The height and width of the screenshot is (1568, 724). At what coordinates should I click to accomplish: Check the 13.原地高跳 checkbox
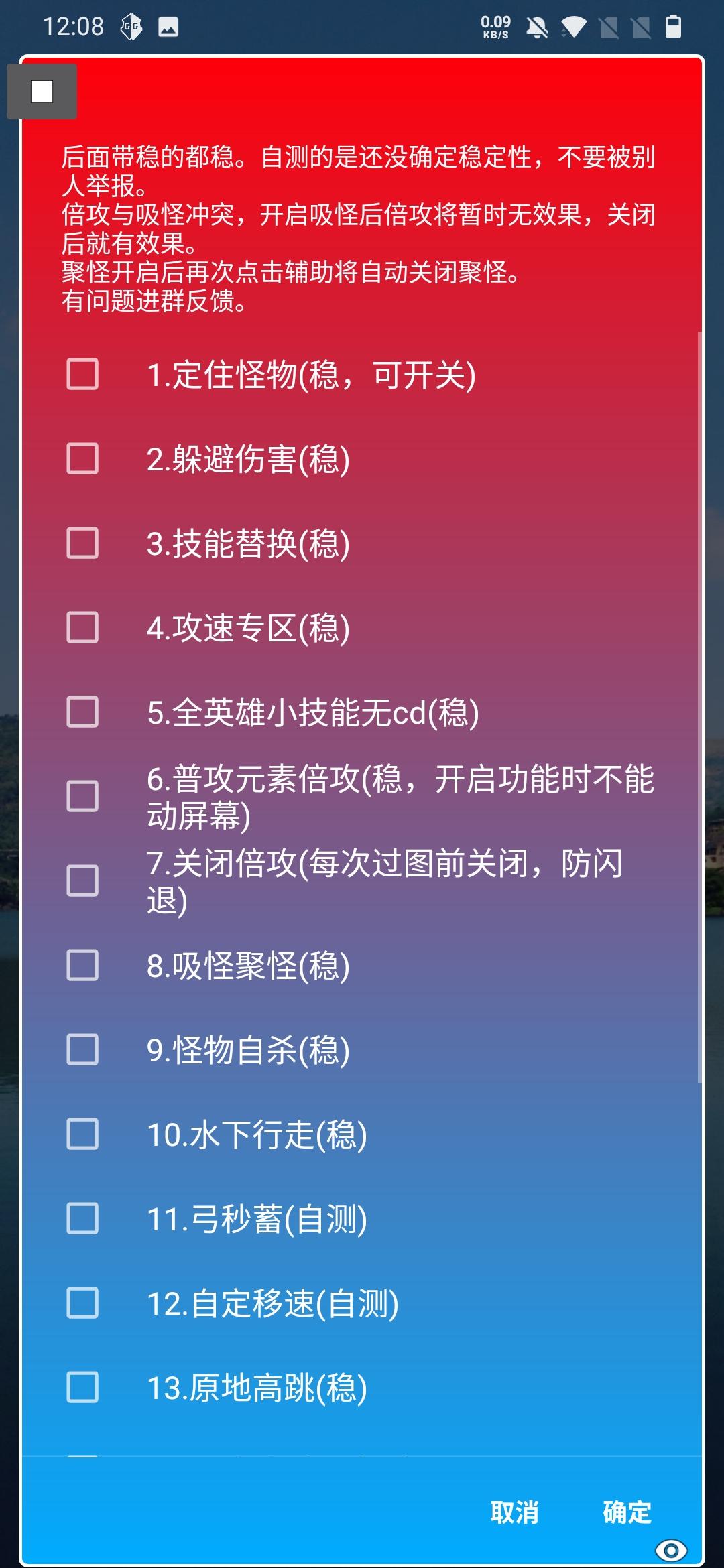click(82, 1384)
